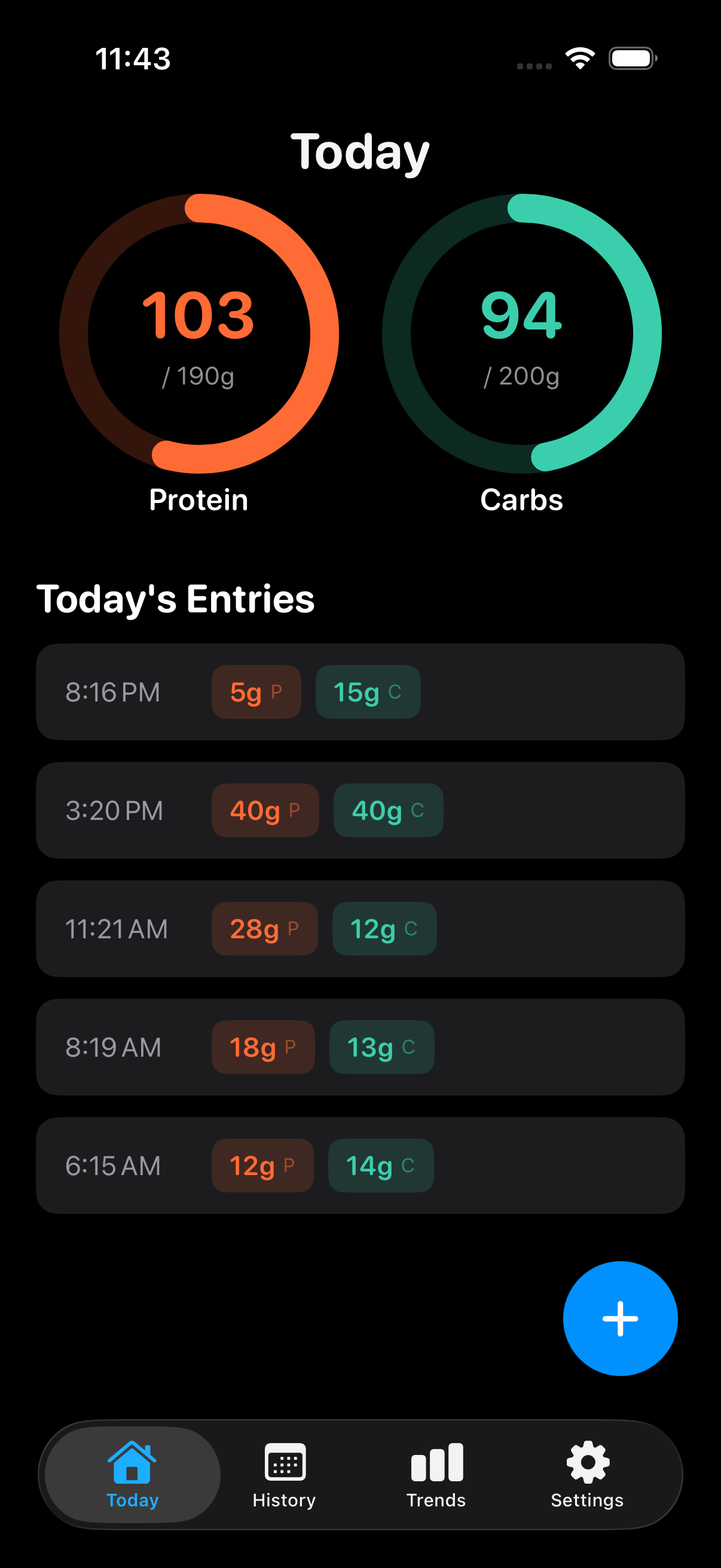Tap the 13g carbs badge on 8:19 AM entry
Viewport: 721px width, 1568px height.
(381, 1048)
